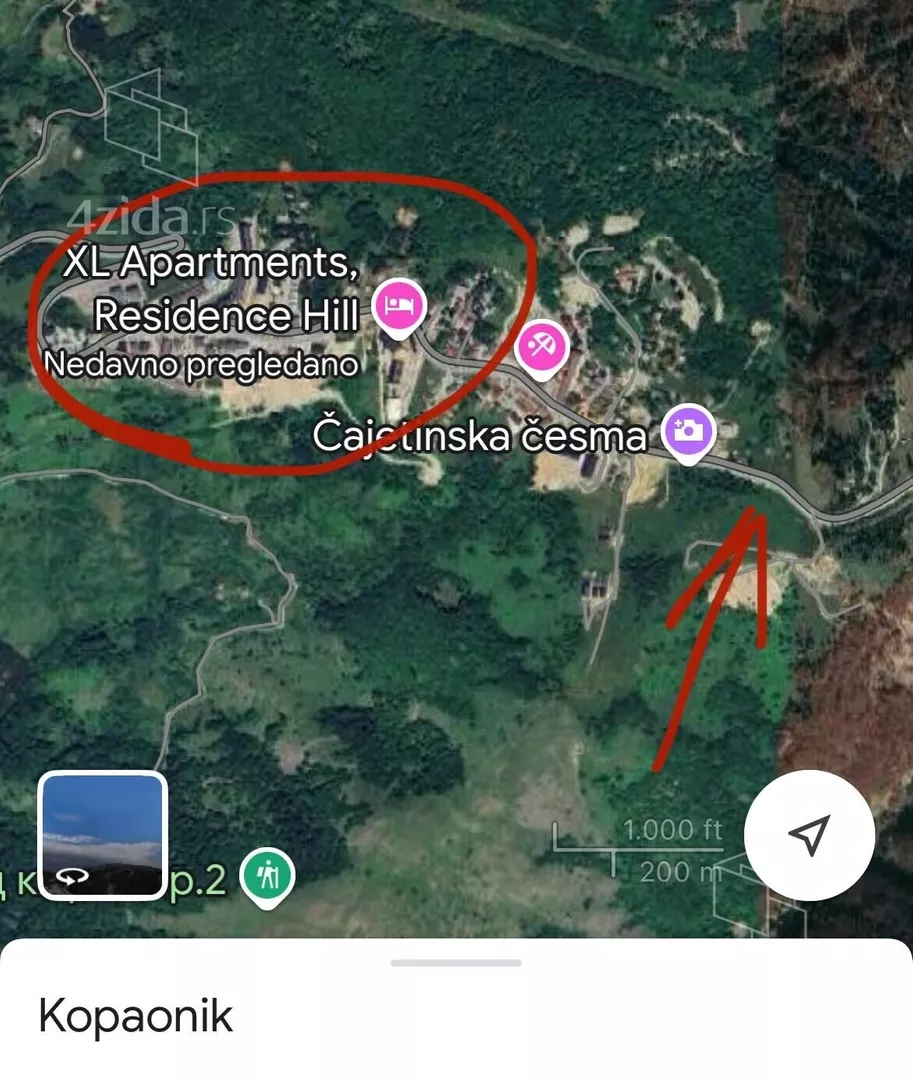The height and width of the screenshot is (1080, 913).
Task: Click the Nedavno pregledano label
Action: point(204,364)
